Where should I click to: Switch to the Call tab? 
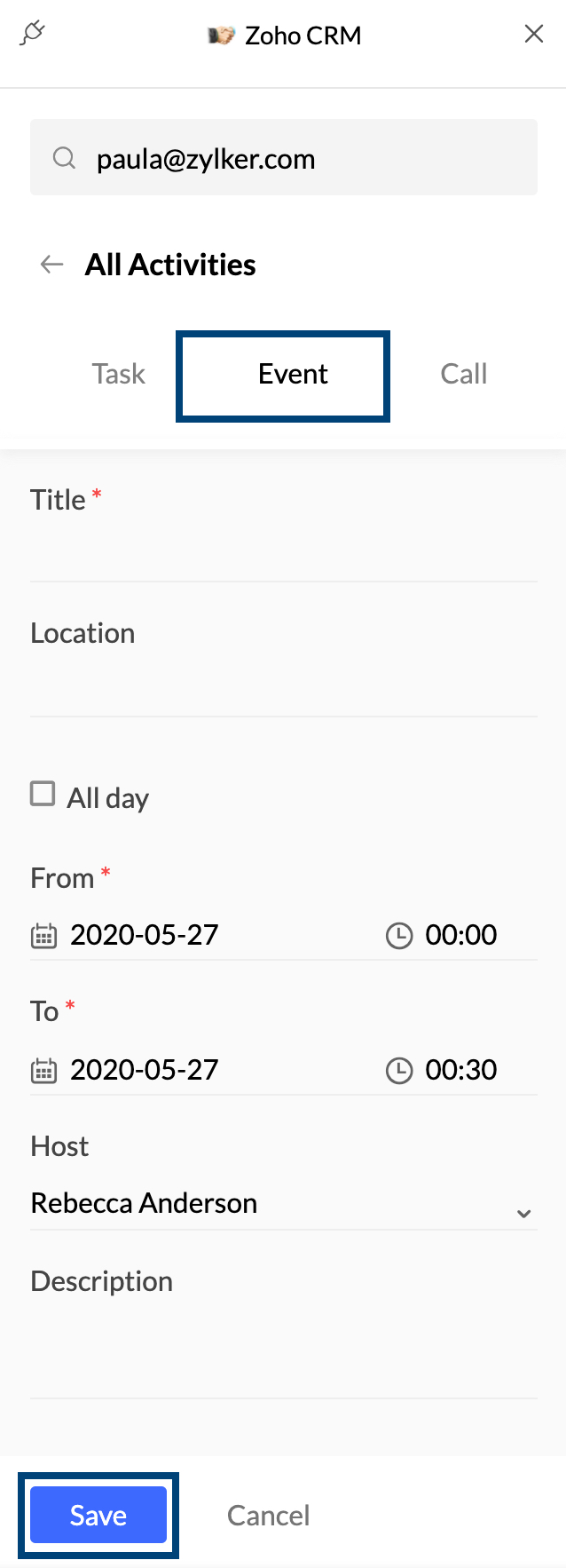463,374
